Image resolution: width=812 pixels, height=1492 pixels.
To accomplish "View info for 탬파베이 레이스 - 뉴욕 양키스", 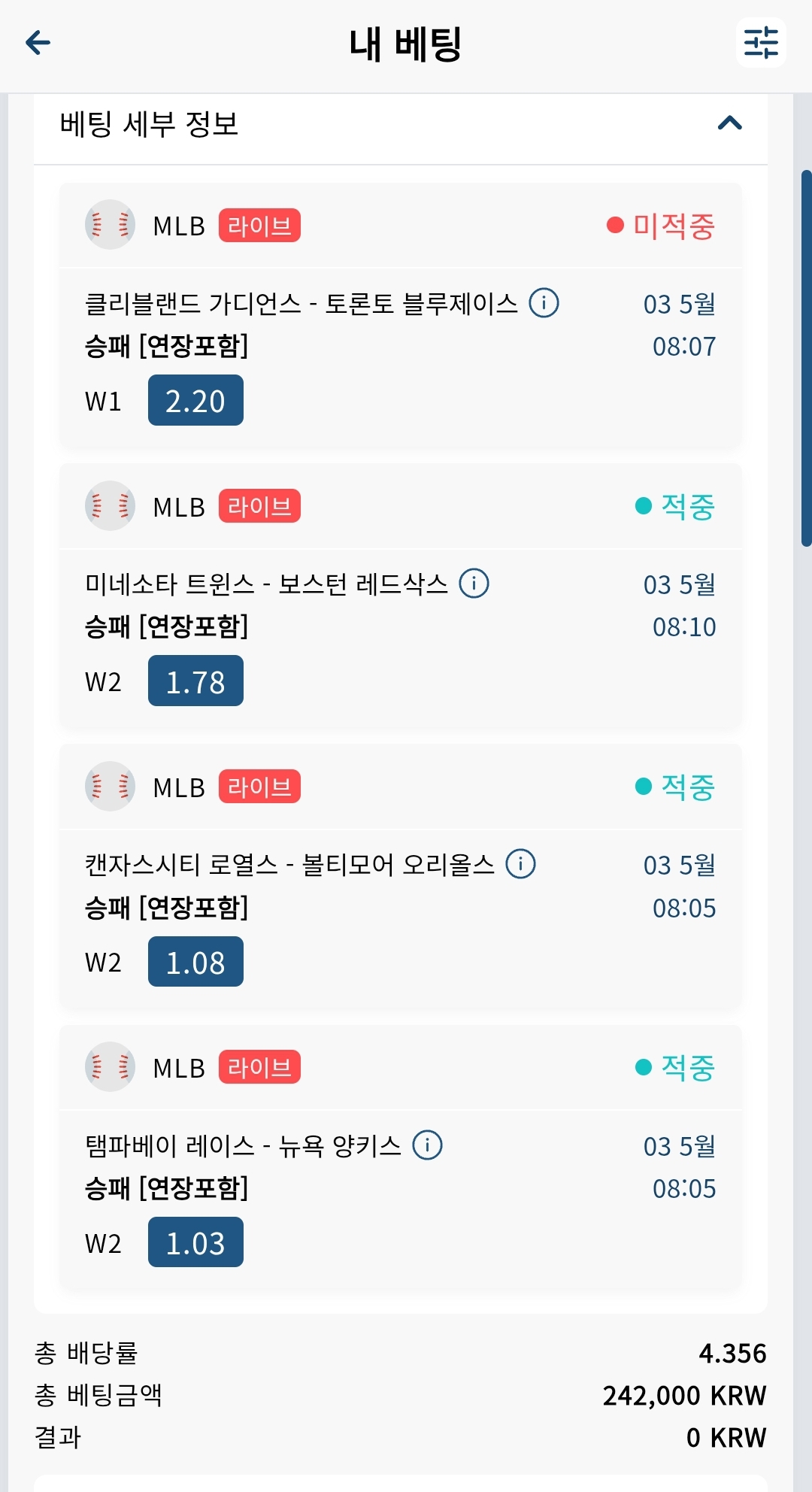I will pyautogui.click(x=427, y=1145).
